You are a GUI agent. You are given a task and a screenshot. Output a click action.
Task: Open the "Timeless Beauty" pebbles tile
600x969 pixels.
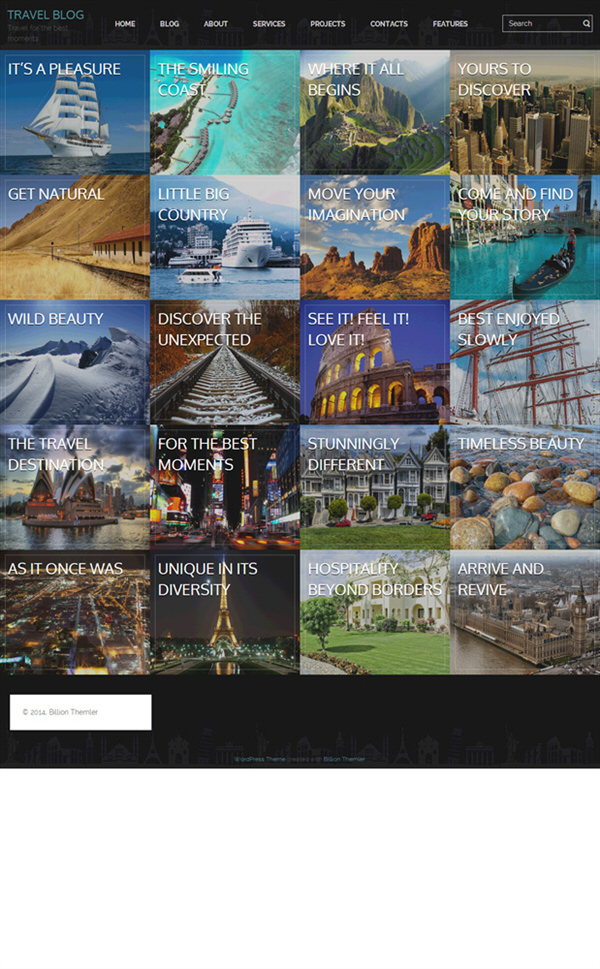tap(525, 487)
